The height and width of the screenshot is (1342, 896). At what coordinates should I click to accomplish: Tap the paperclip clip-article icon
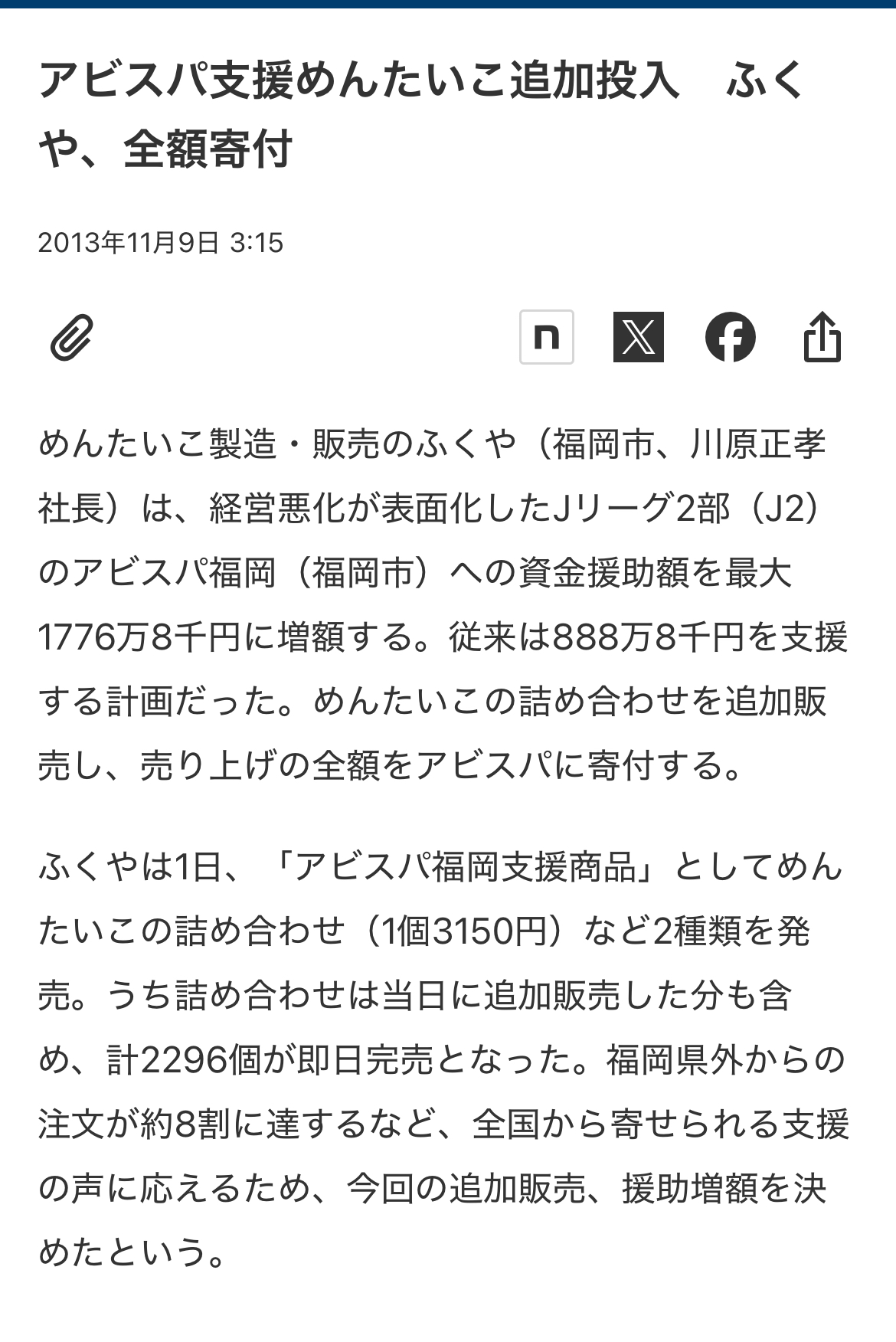click(x=71, y=337)
